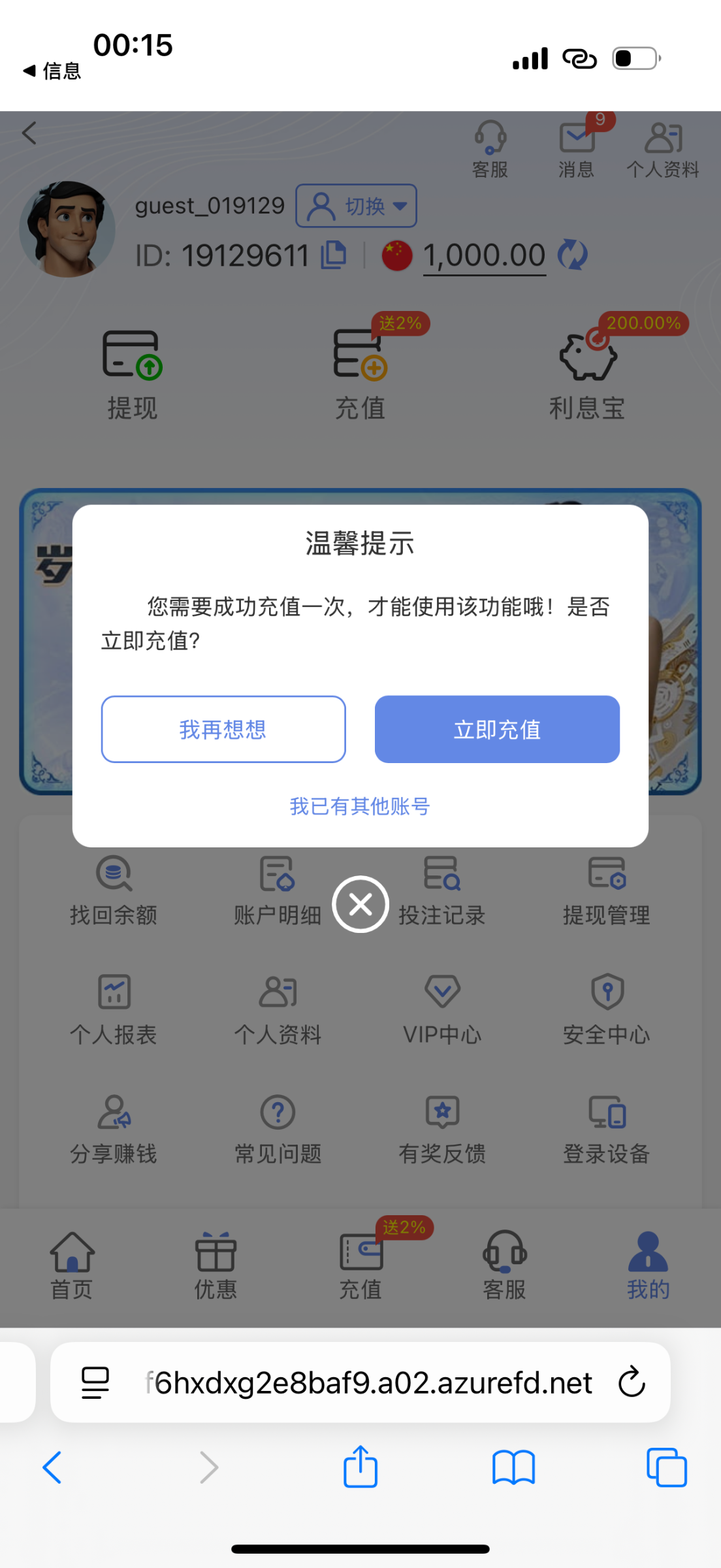The width and height of the screenshot is (721, 1568).
Task: Tap the website URL address field
Action: coord(369,1382)
